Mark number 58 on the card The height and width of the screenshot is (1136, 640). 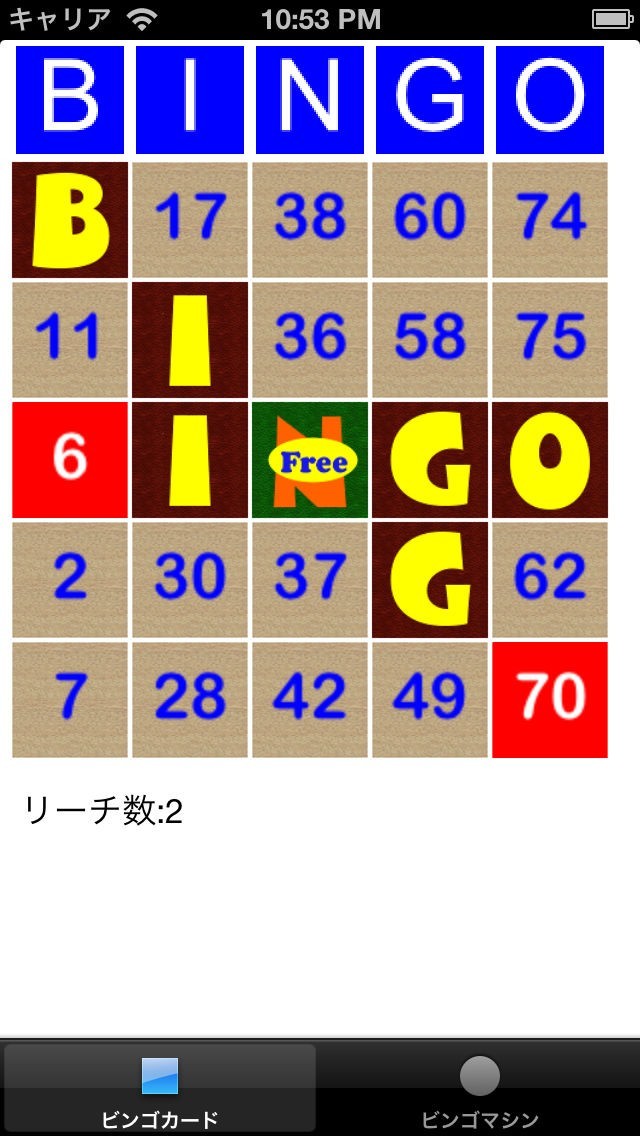point(430,340)
